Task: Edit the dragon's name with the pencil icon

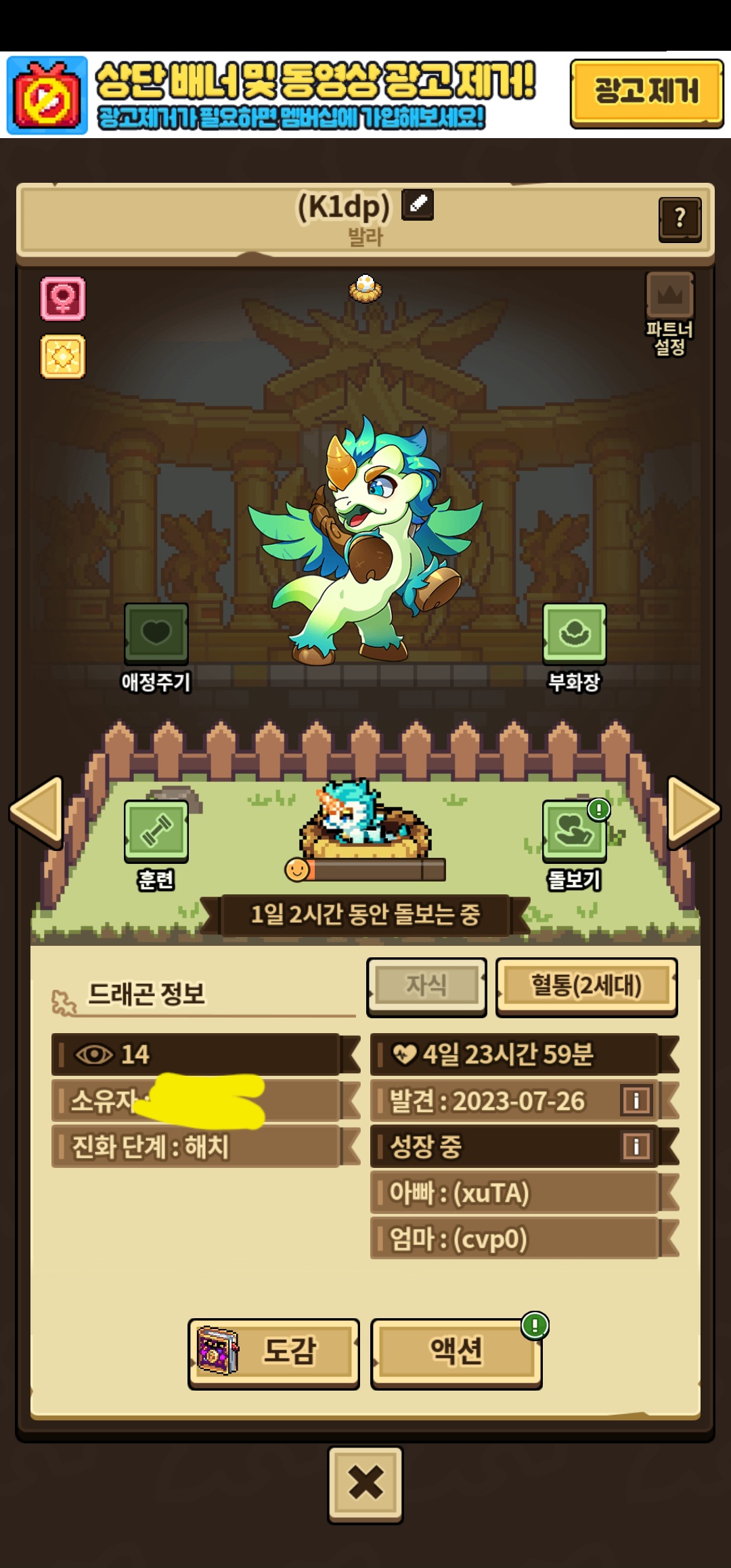Action: pyautogui.click(x=418, y=204)
